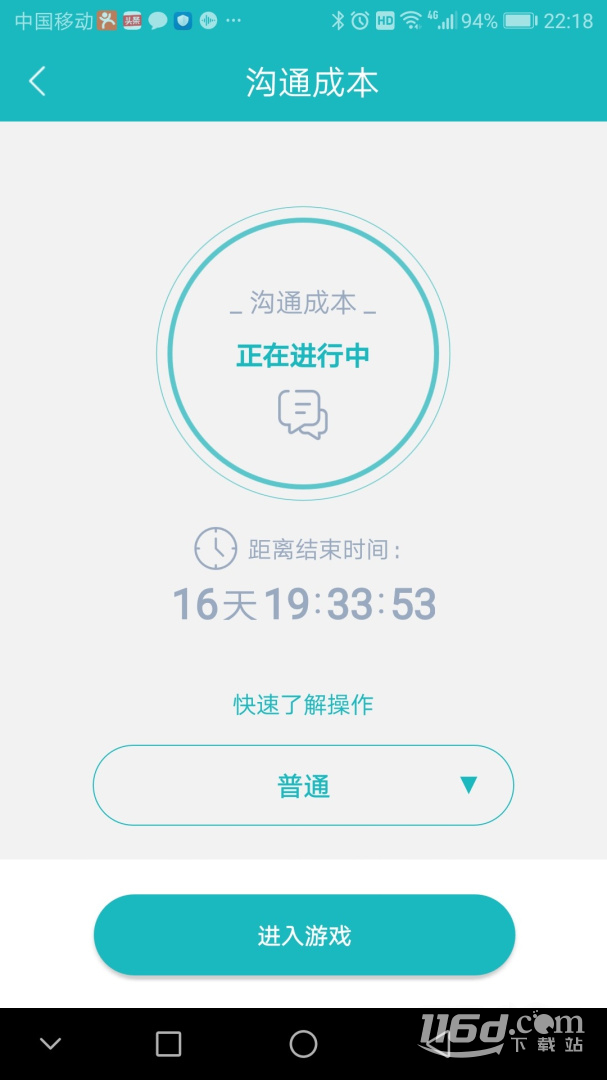Viewport: 607px width, 1080px height.
Task: Tap the 进入游戏 button
Action: coord(304,936)
